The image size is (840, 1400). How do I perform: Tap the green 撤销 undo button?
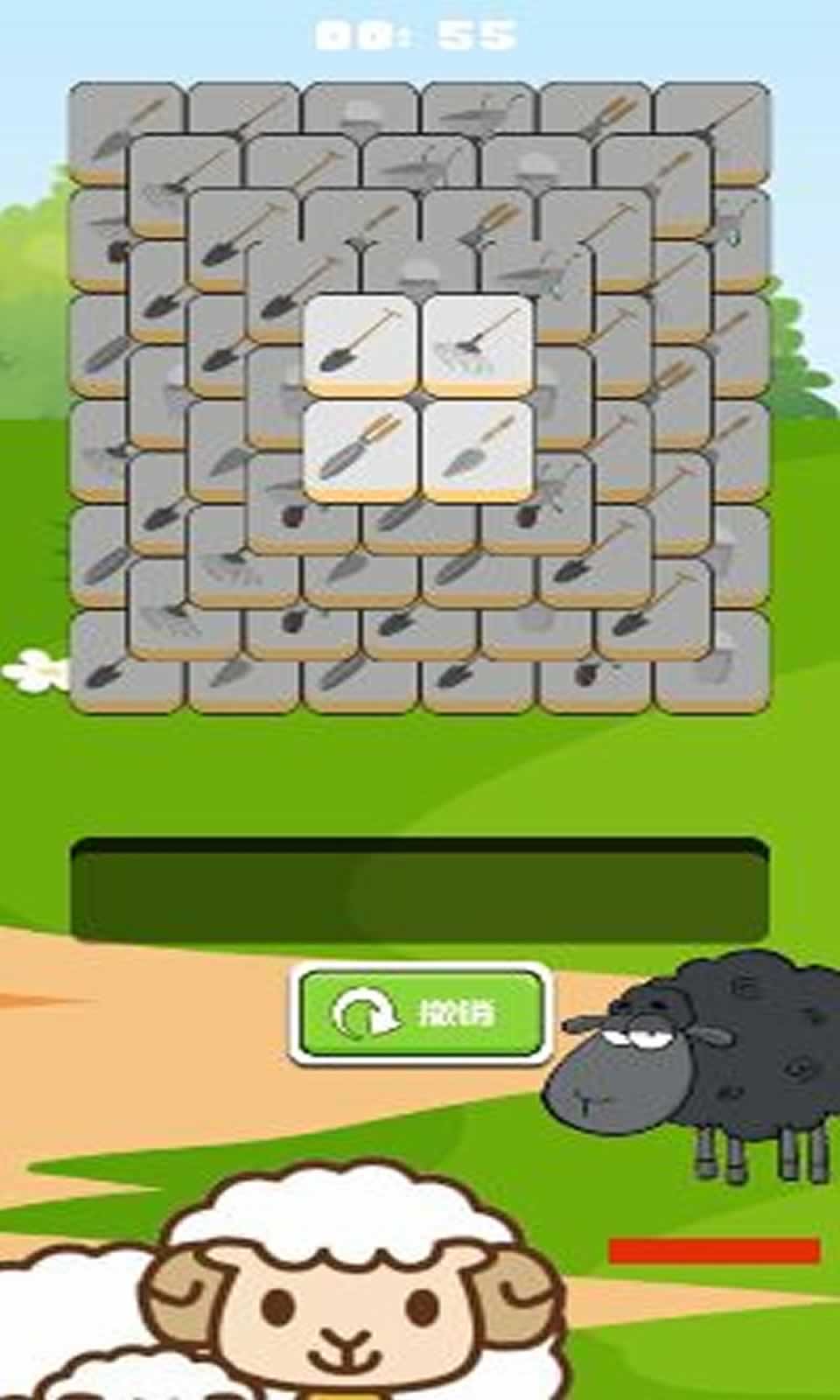click(x=421, y=1013)
